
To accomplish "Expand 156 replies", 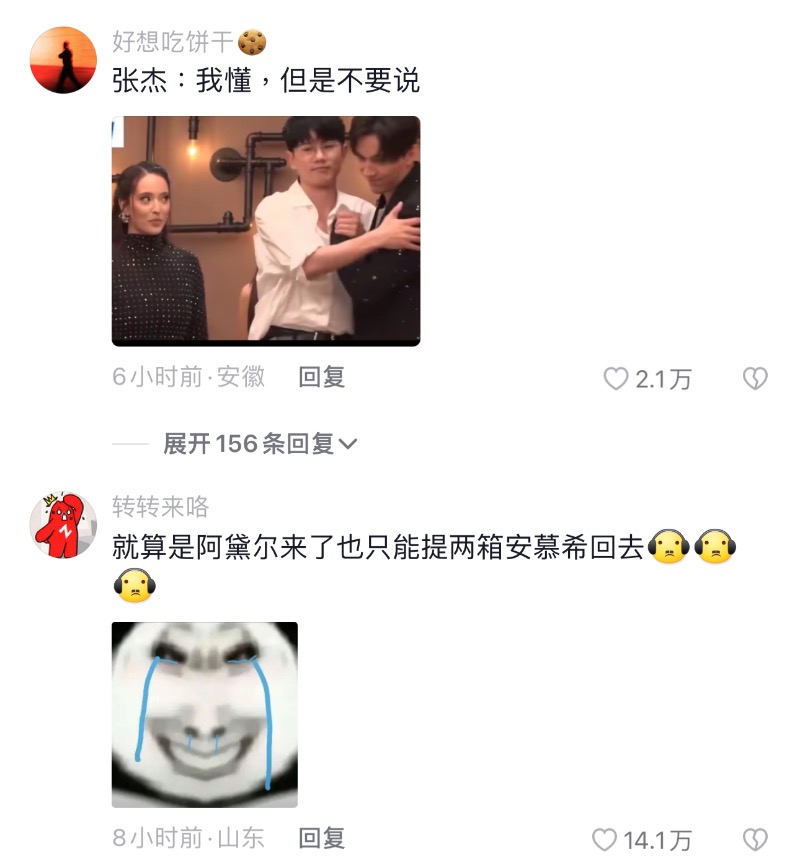I will (x=260, y=444).
